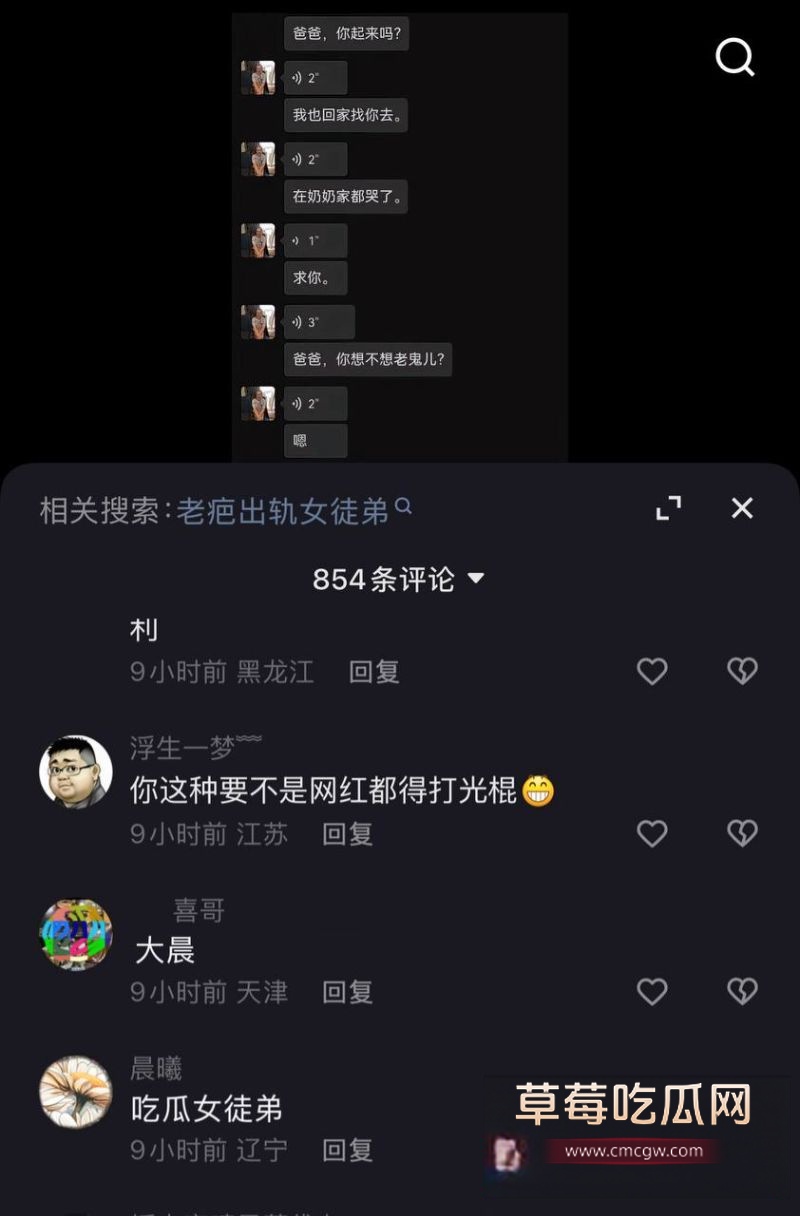Open the 854条评论 sort dropdown arrow

[x=477, y=578]
